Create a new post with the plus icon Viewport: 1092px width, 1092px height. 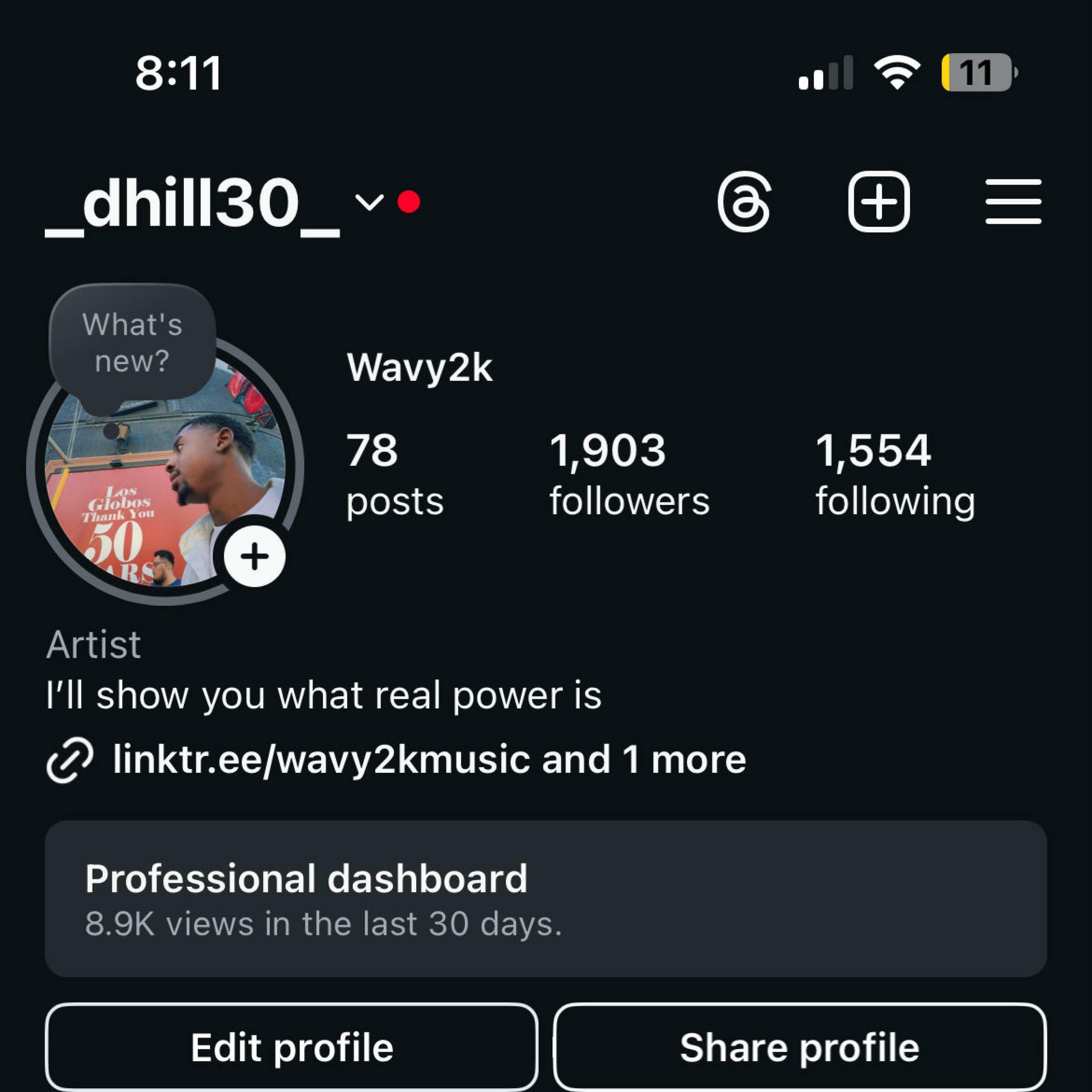pyautogui.click(x=878, y=202)
